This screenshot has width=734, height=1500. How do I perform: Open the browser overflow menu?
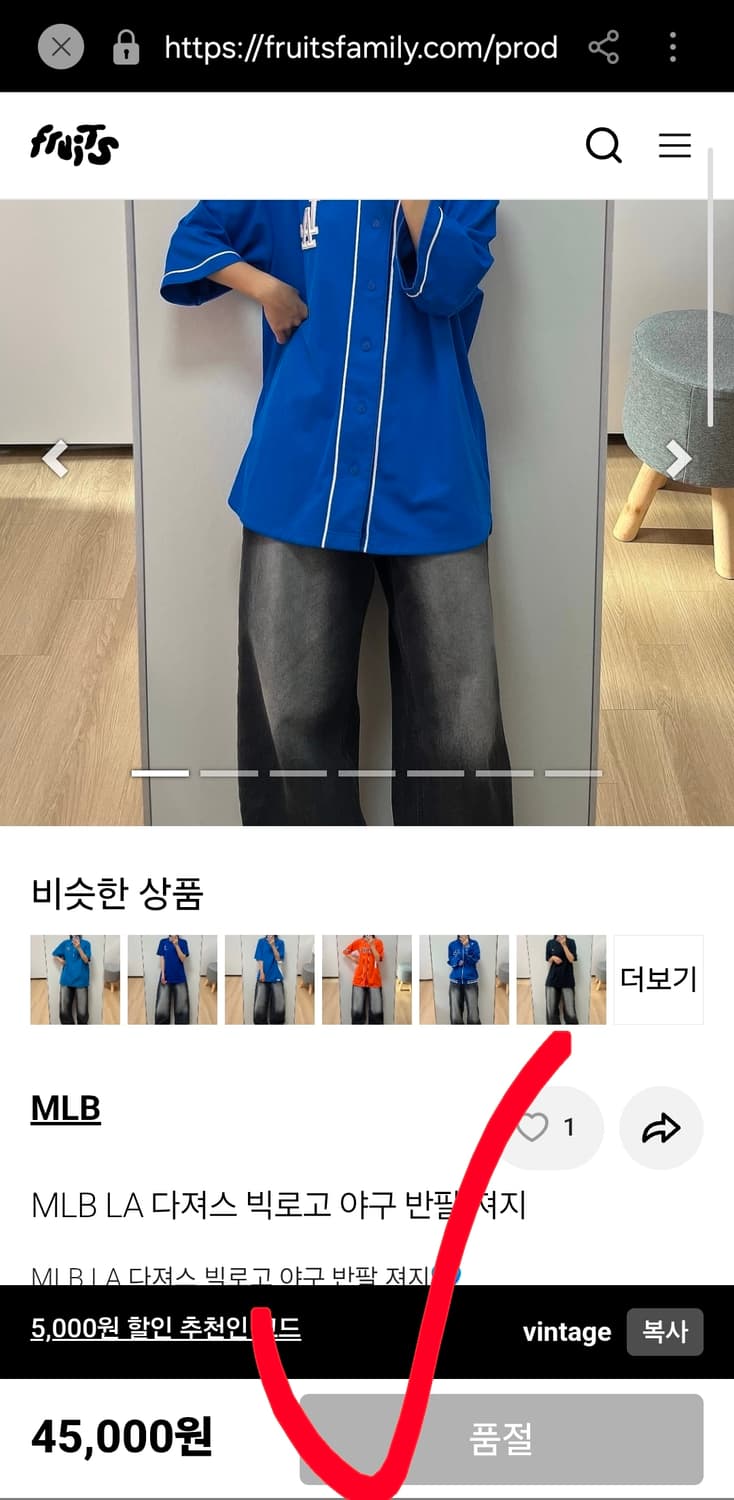click(672, 47)
